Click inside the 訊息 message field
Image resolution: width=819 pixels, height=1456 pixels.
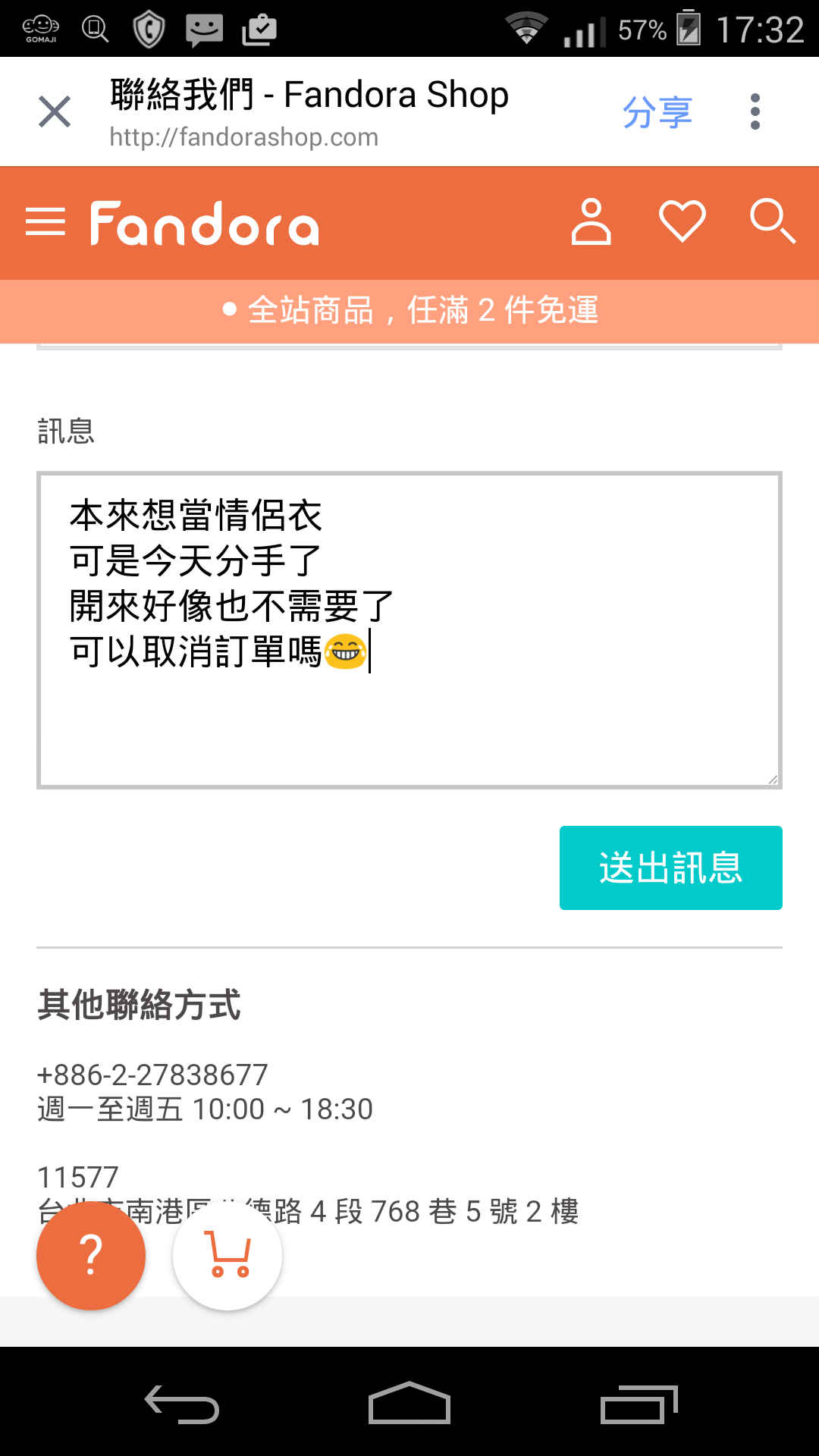[409, 629]
